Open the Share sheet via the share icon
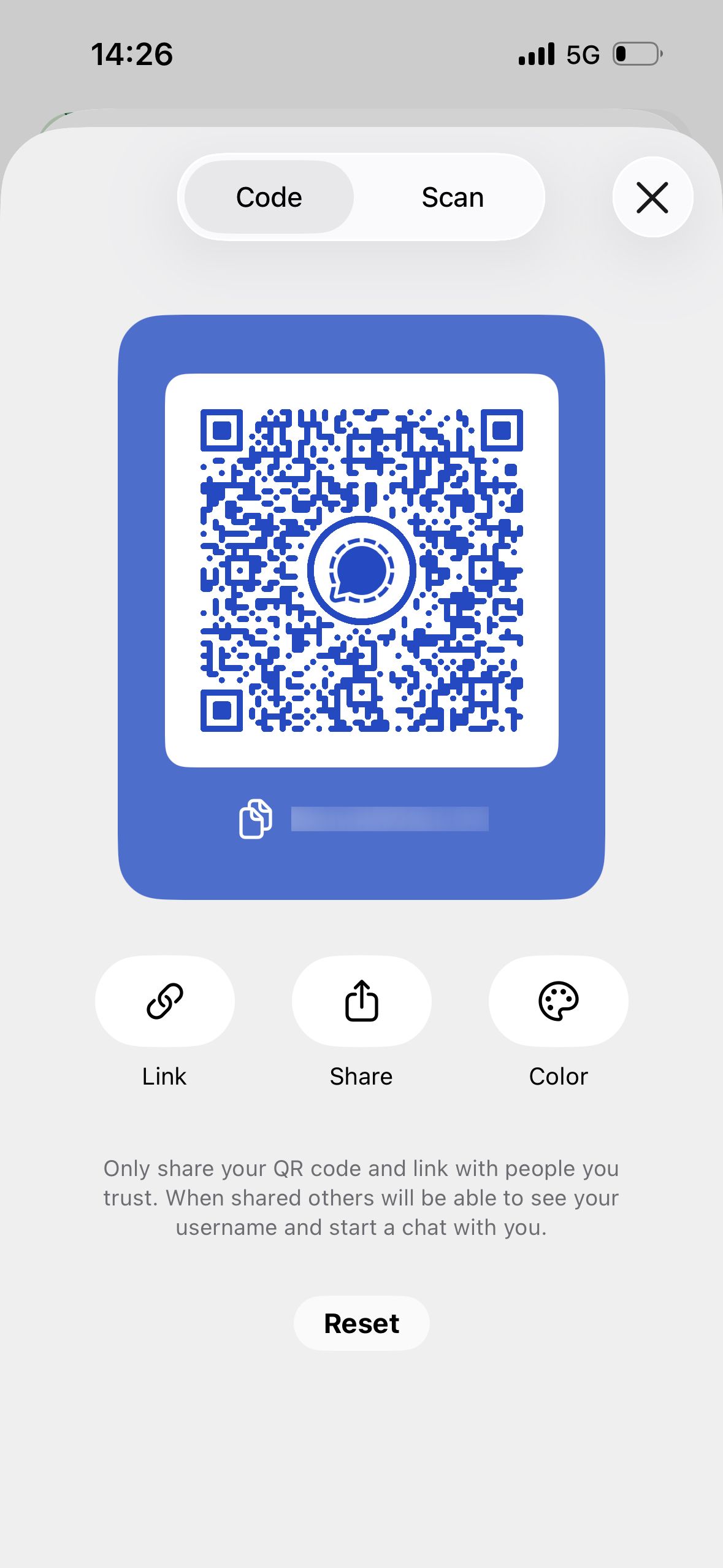Viewport: 723px width, 1568px height. 361,1001
